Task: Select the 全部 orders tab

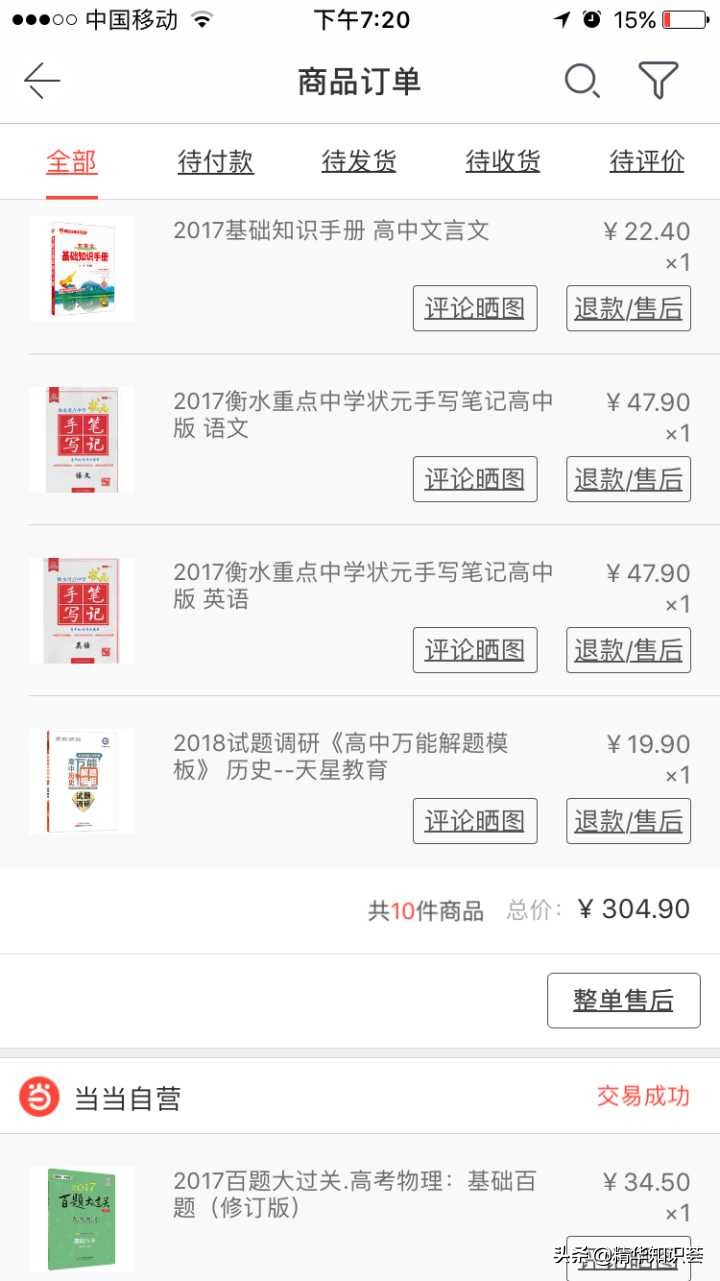Action: [x=71, y=161]
